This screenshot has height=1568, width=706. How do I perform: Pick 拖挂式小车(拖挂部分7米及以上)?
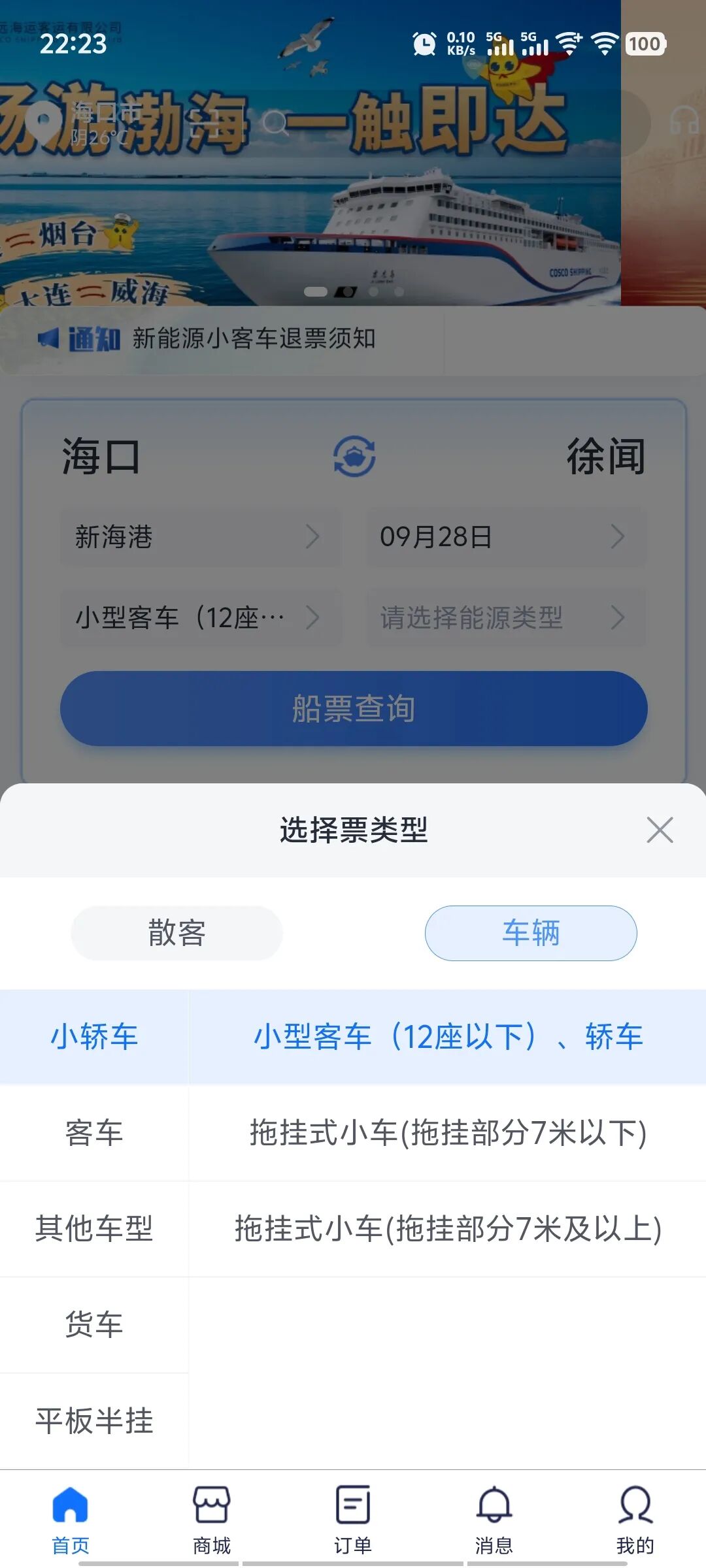click(448, 1228)
